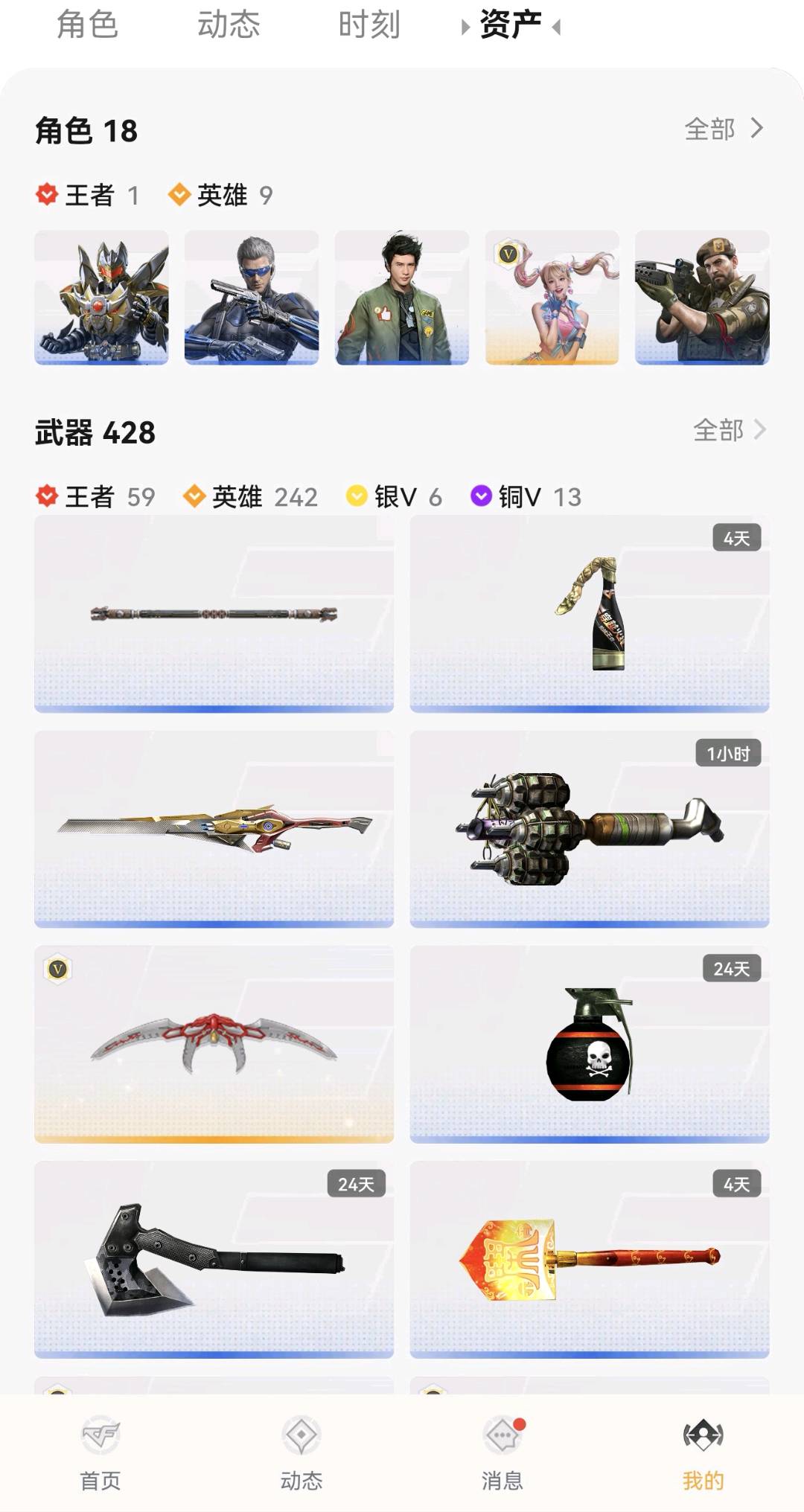Open the grenade hammer with 1小时 tag
Screen dimensions: 804x1512
[x=589, y=829]
